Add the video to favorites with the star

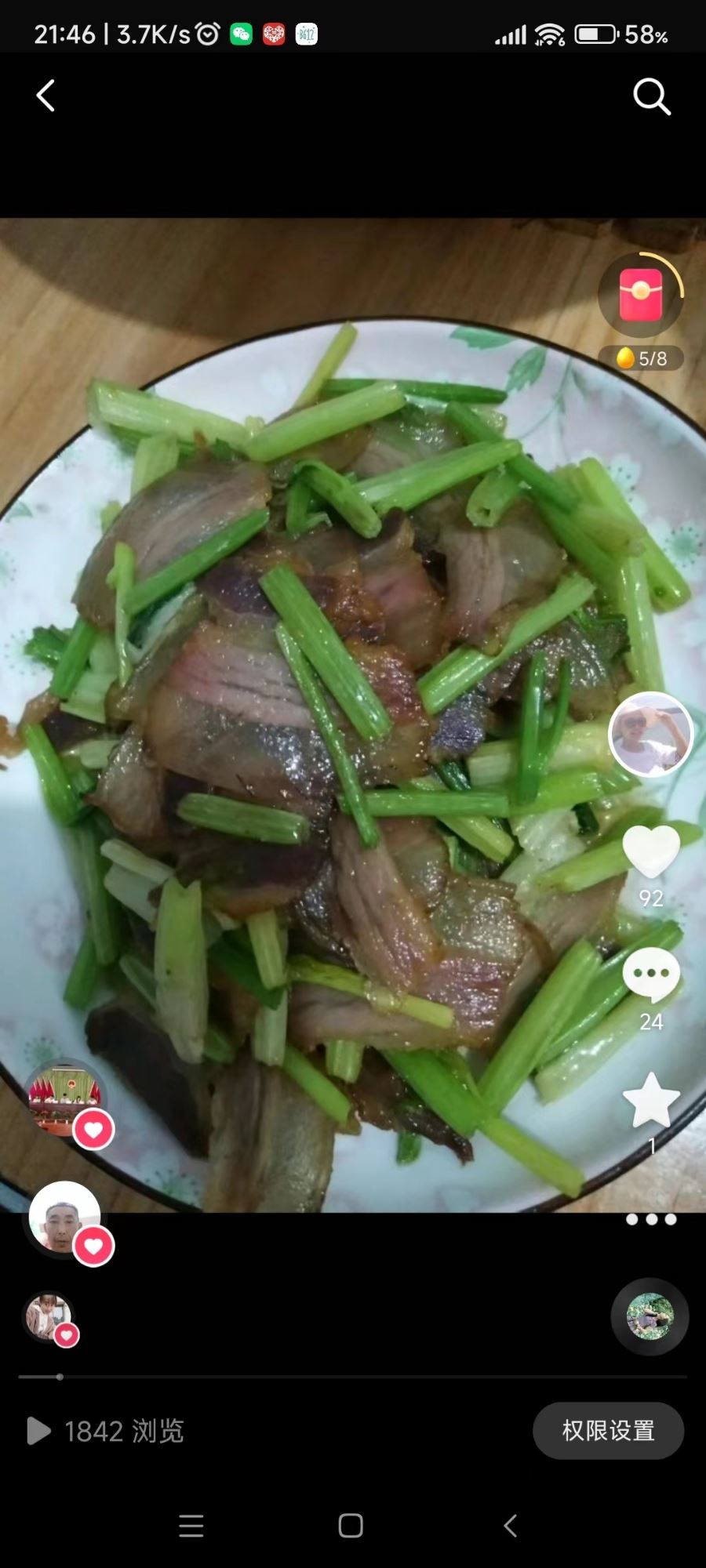coord(650,1100)
